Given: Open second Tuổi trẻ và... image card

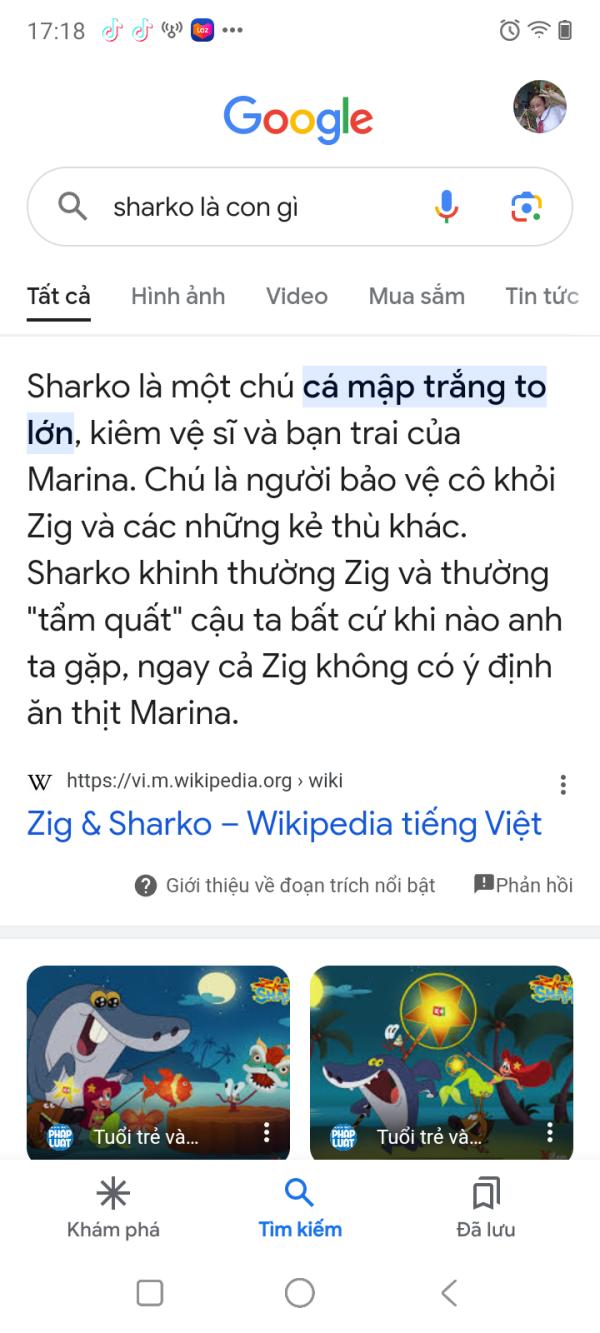Looking at the screenshot, I should (441, 1050).
